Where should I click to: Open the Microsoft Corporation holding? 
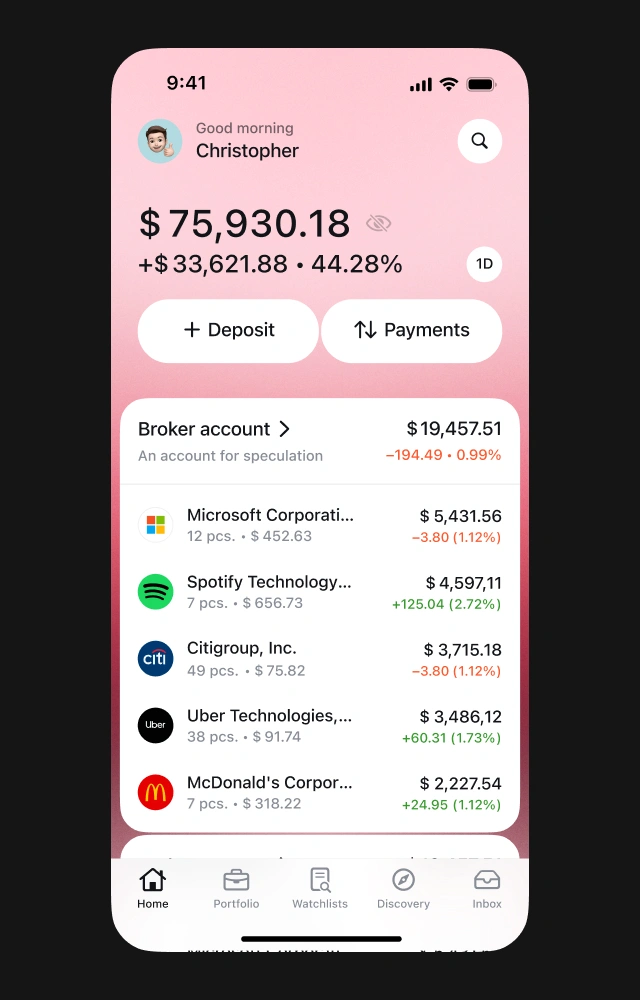[320, 526]
